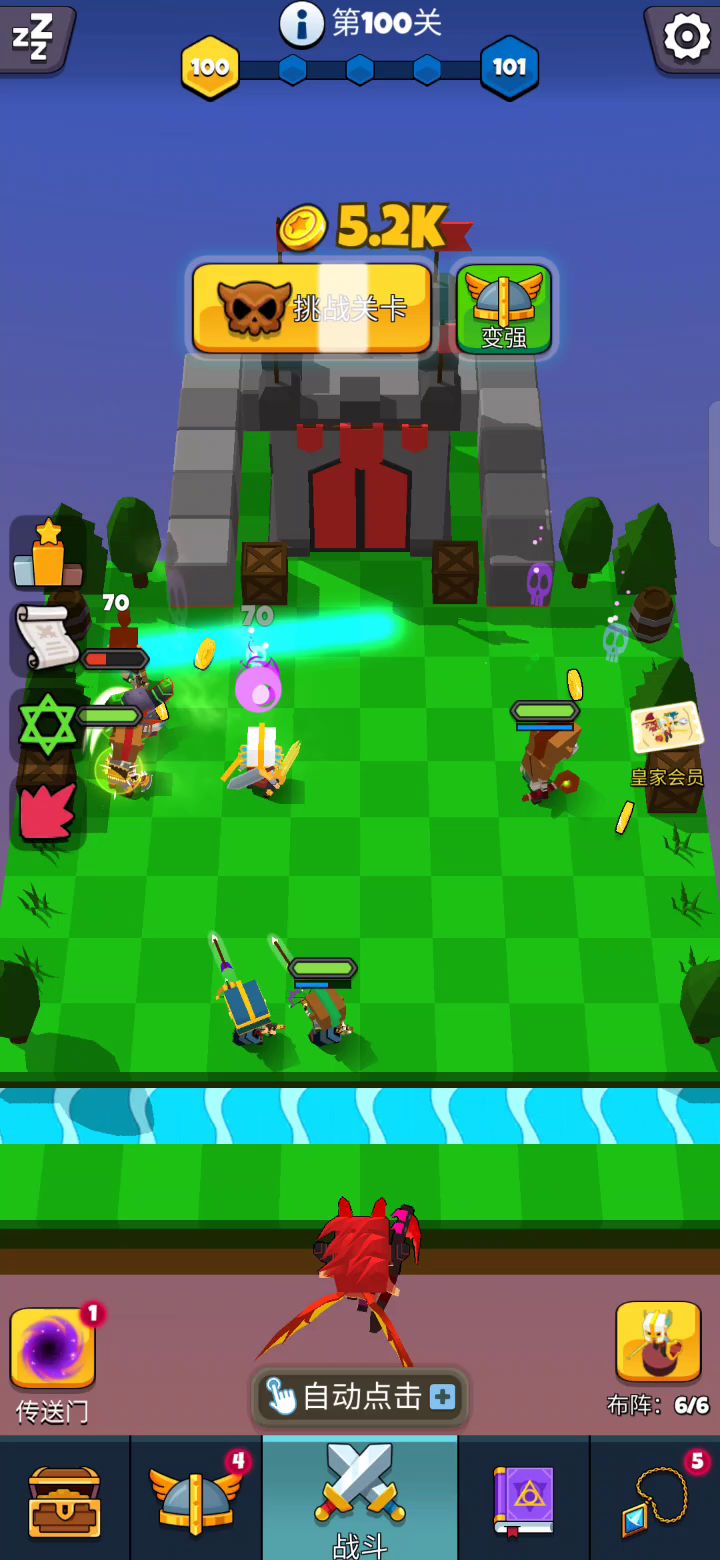The image size is (720, 1560).
Task: Start the 挑战关卡 challenge stage
Action: click(312, 308)
